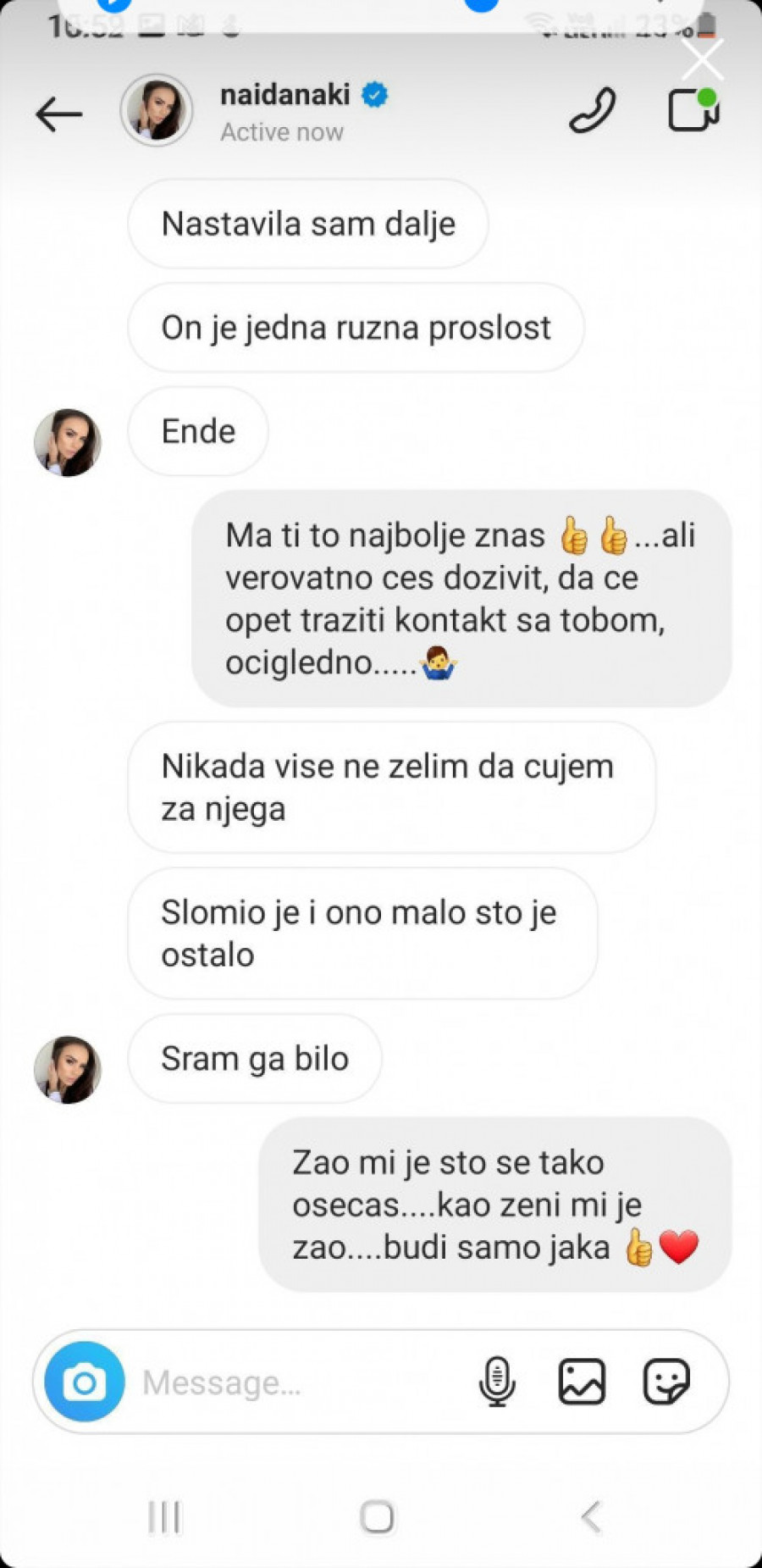Open camera from the message bar

[84, 1382]
